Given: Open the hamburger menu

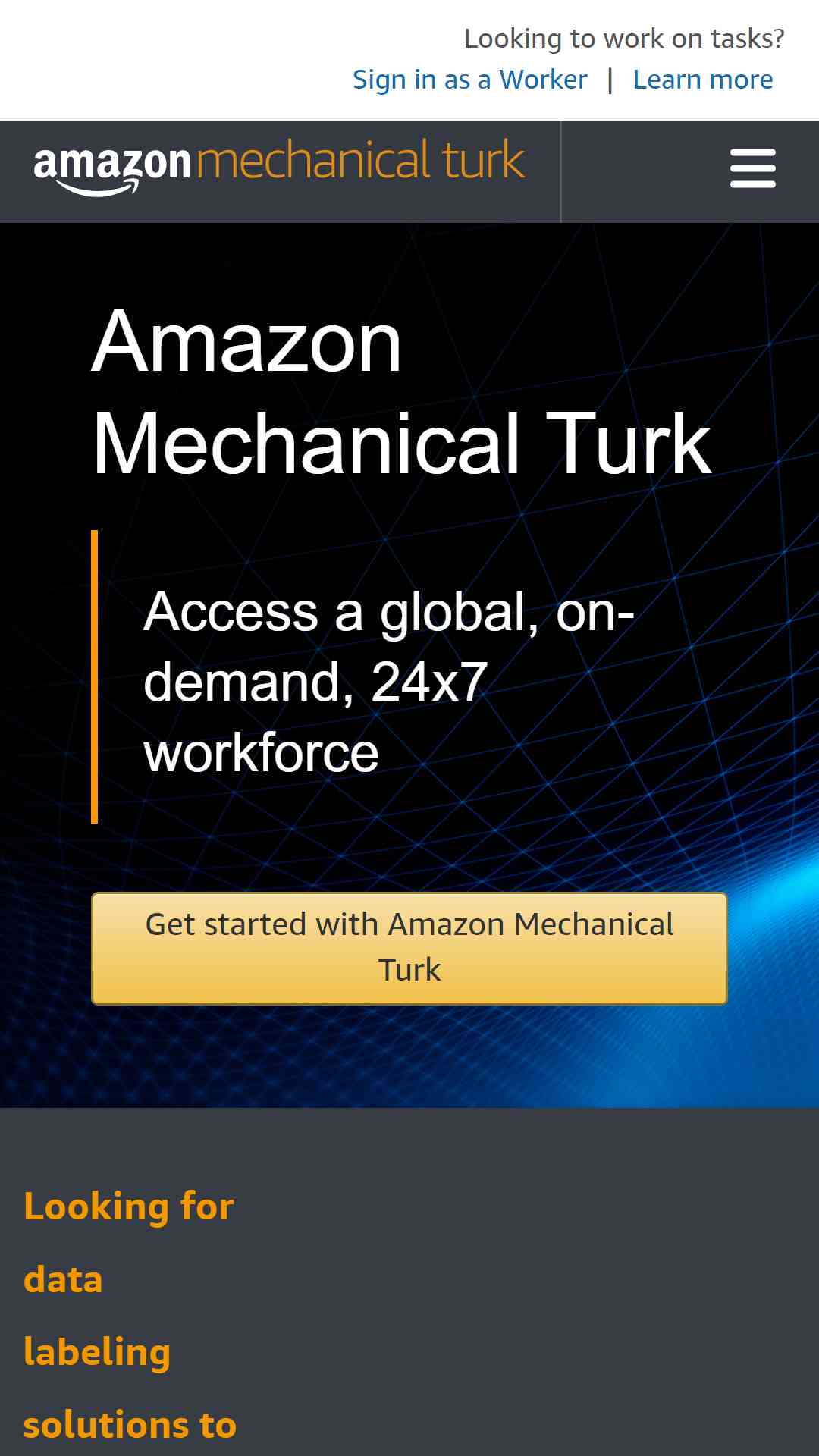Looking at the screenshot, I should click(752, 168).
